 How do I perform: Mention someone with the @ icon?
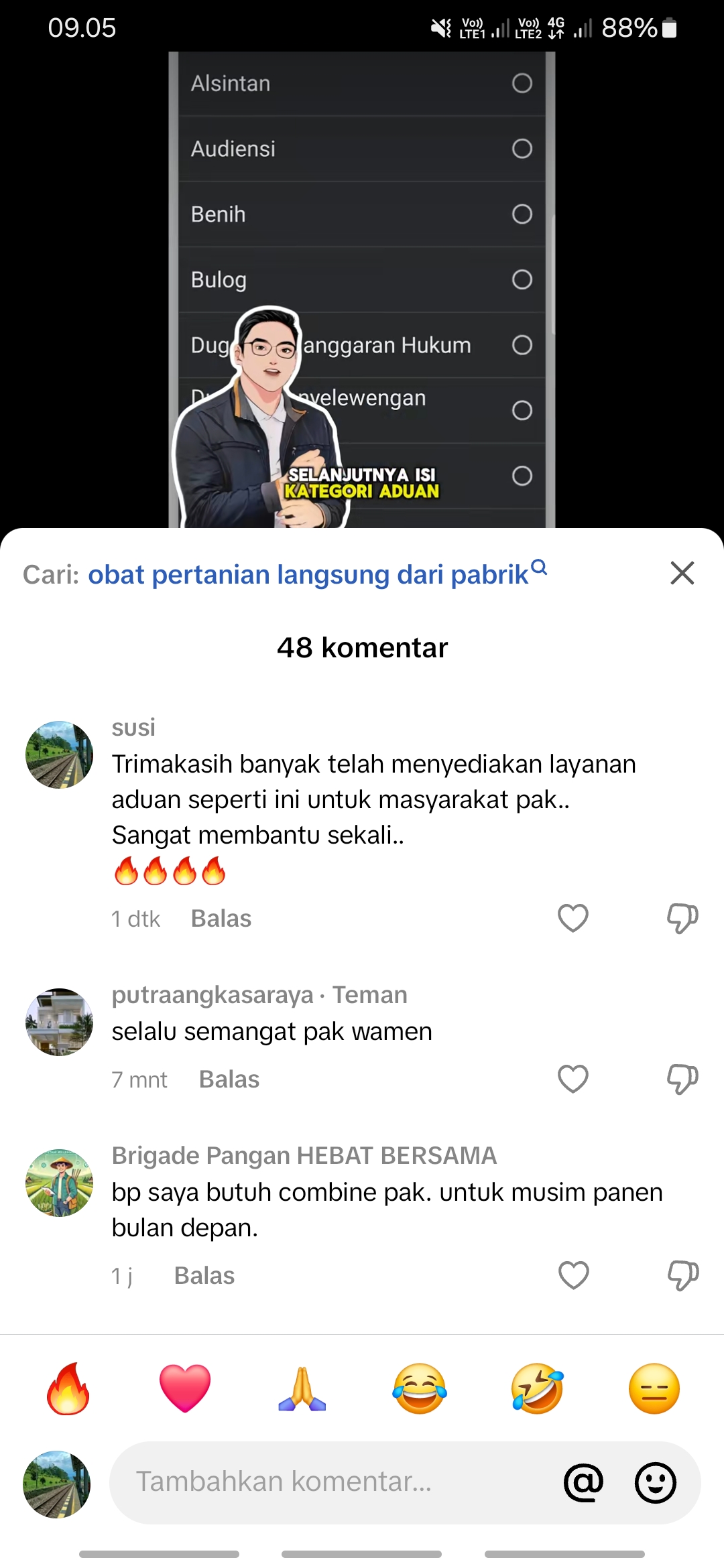click(584, 1482)
